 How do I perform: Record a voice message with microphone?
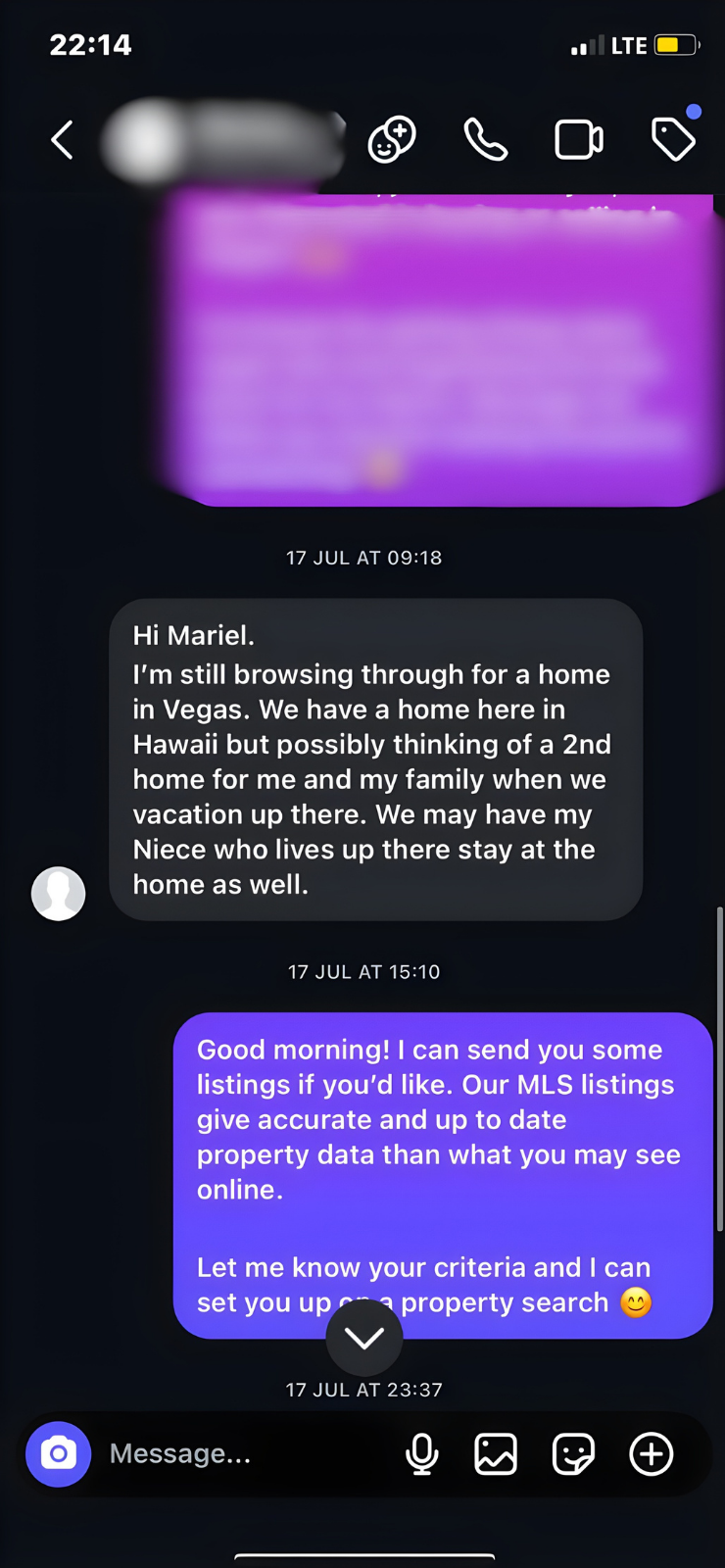422,1453
